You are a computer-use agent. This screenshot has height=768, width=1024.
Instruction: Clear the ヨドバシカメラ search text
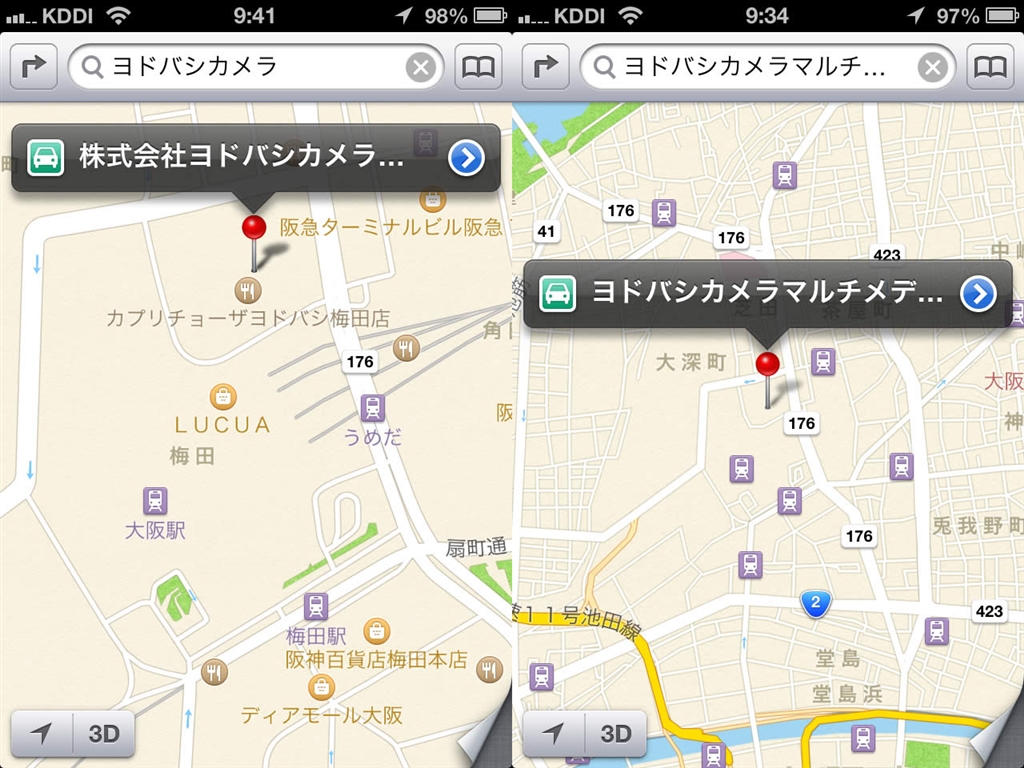tap(421, 68)
